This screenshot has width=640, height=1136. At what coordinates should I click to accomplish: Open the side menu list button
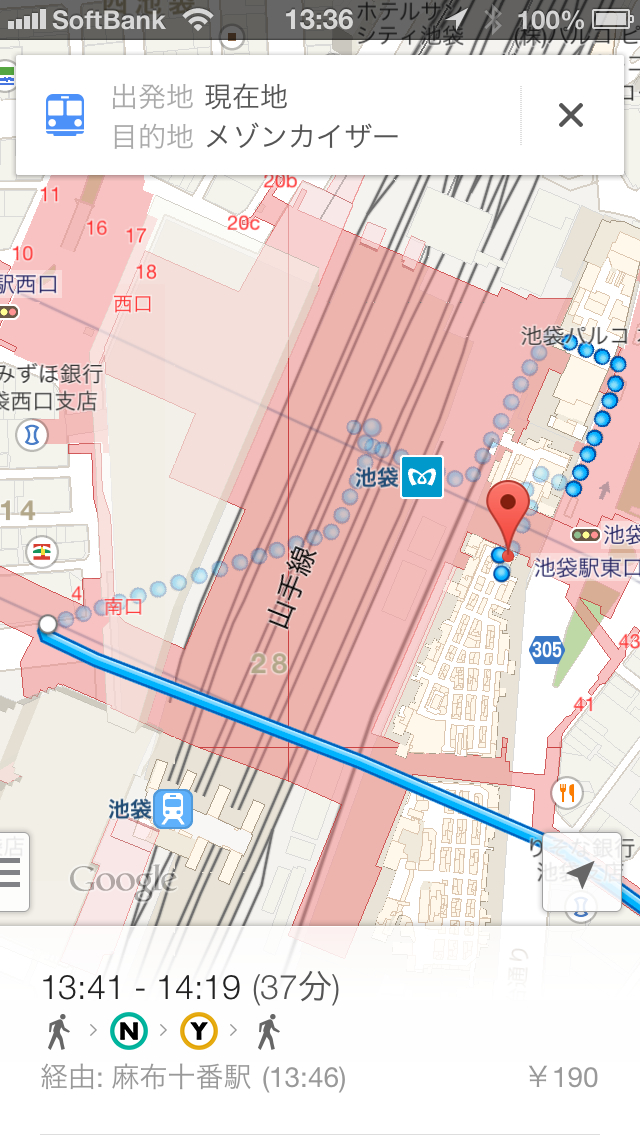pyautogui.click(x=11, y=873)
